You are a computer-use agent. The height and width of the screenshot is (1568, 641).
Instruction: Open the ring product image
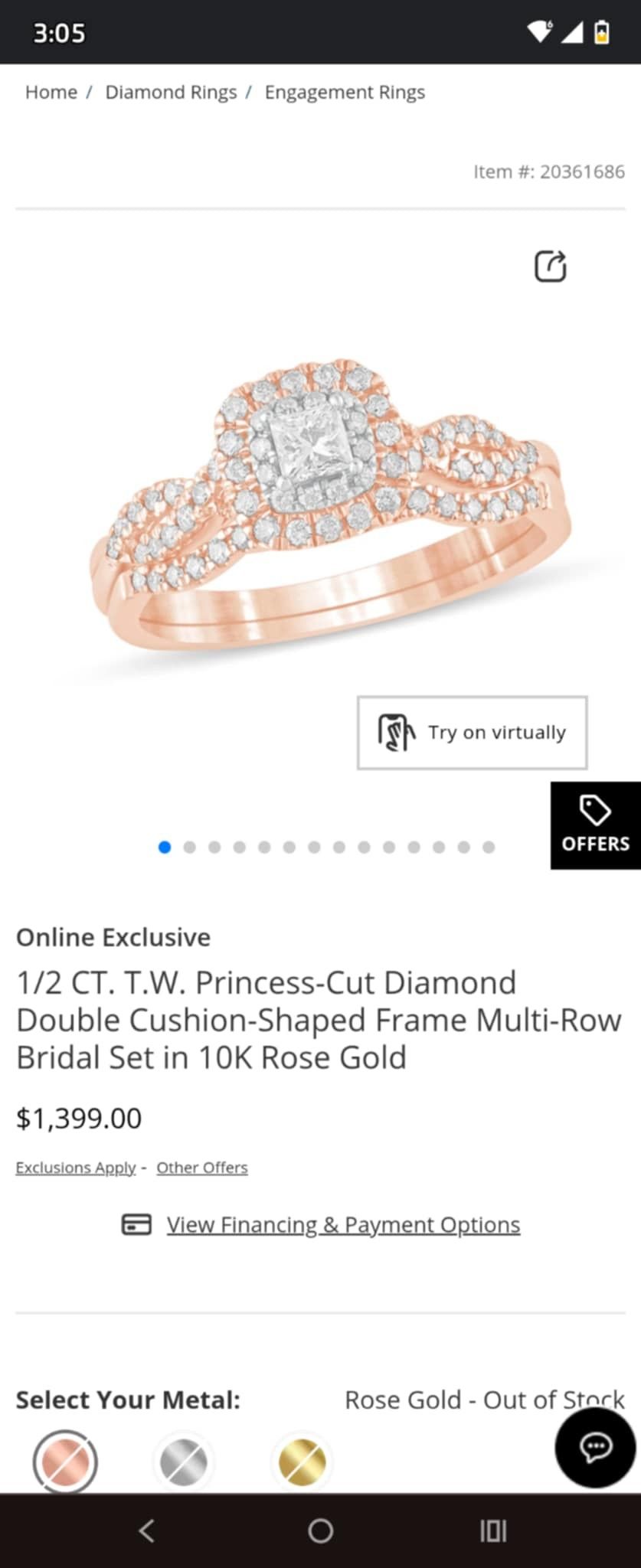tap(329, 505)
